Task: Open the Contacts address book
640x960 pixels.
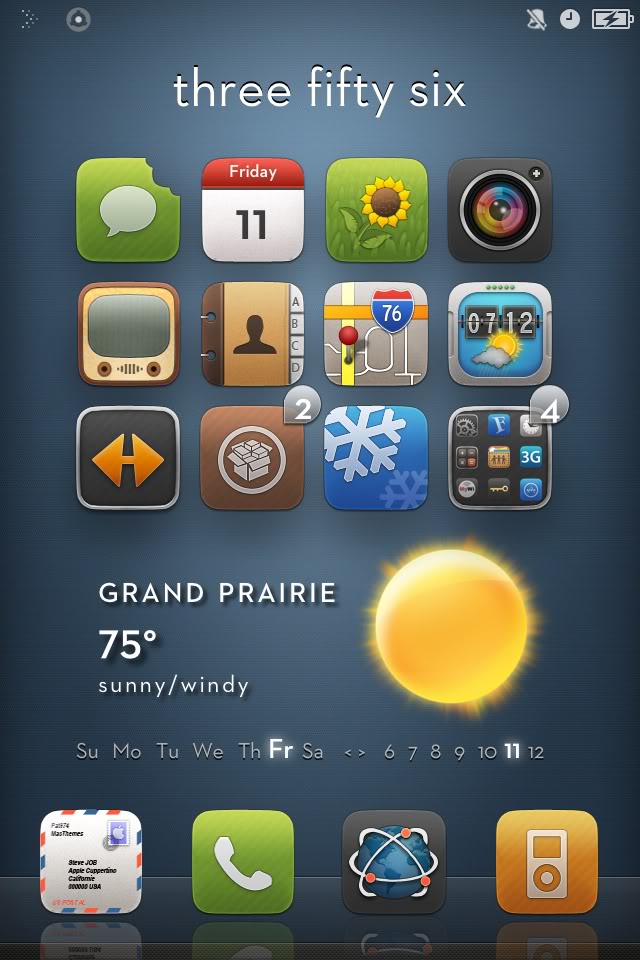Action: coord(252,334)
